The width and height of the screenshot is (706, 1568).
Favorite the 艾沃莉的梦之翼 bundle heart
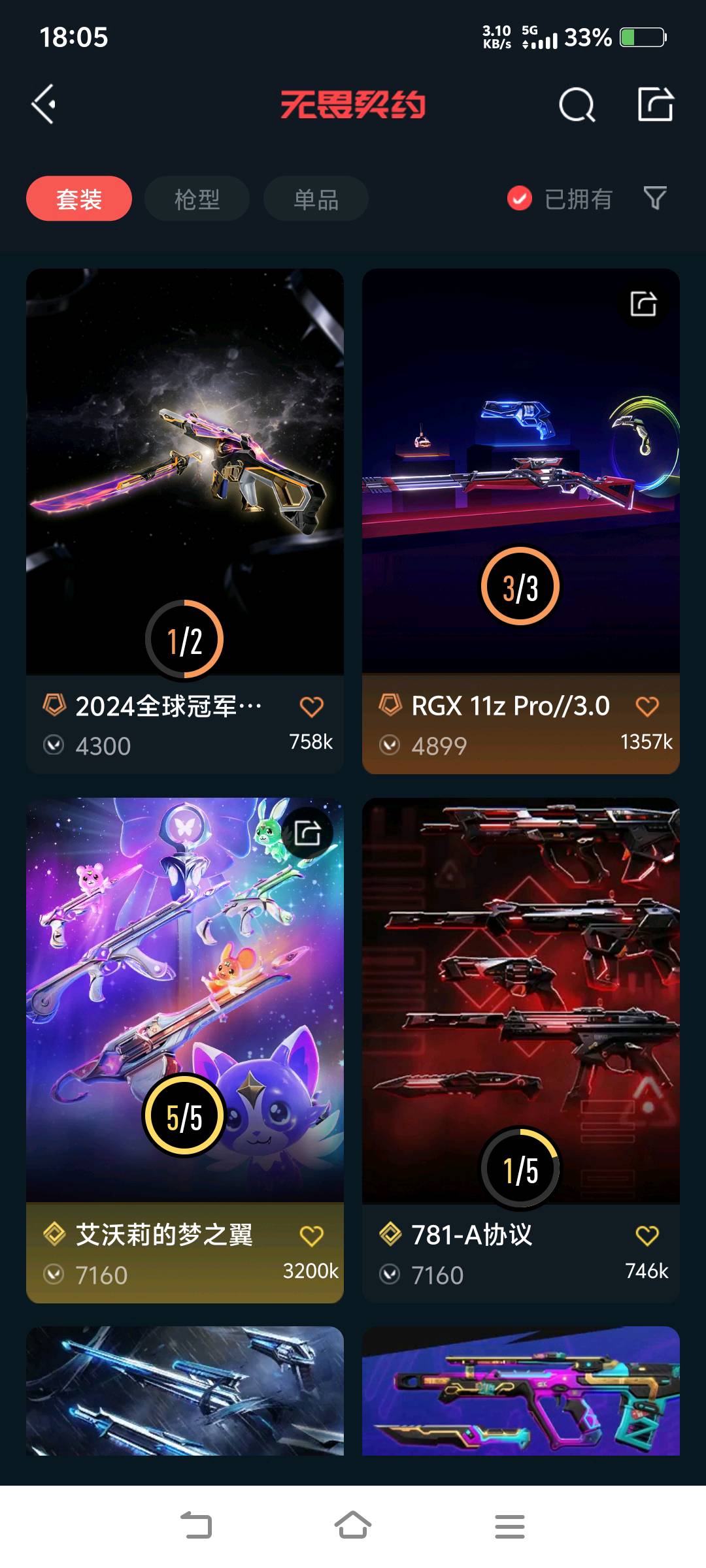(x=311, y=1235)
